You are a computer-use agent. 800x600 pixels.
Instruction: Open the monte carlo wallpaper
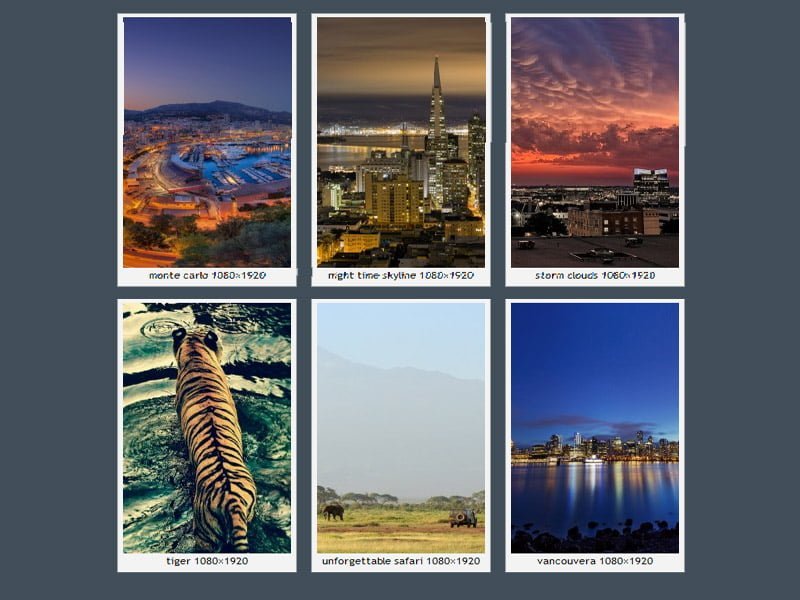coord(207,142)
